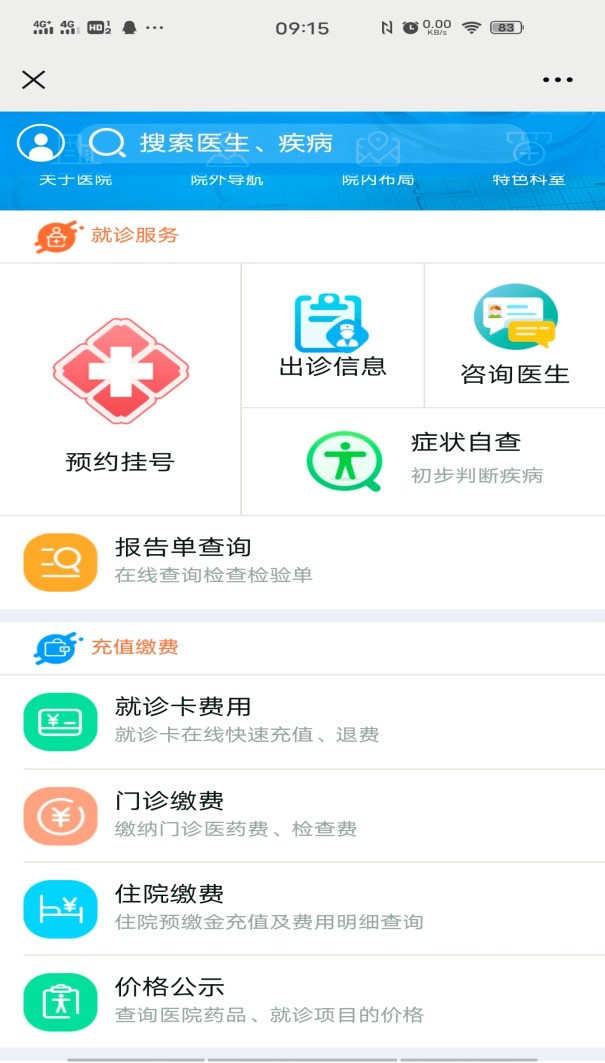
Task: Tap the search doctors and diseases box
Action: (x=300, y=144)
